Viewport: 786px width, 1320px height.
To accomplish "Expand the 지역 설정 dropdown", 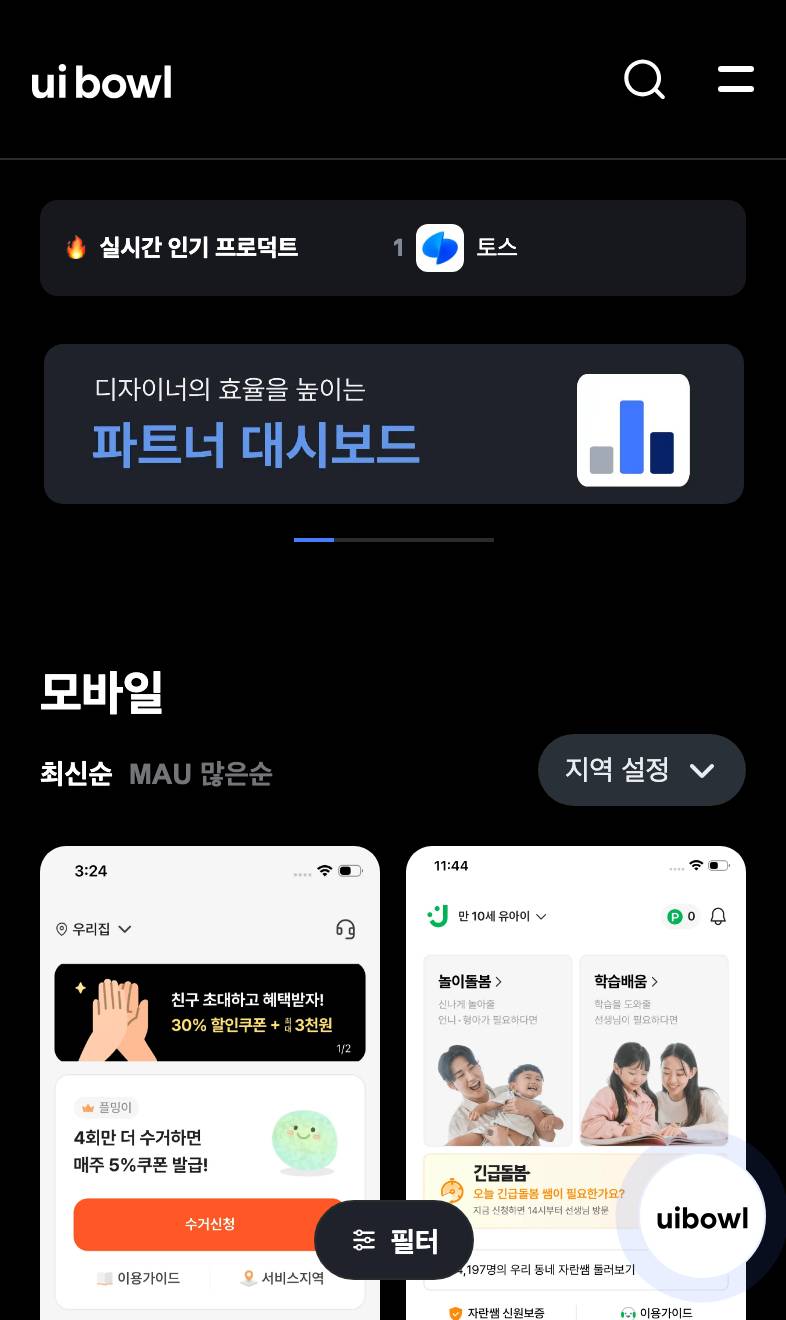I will (641, 770).
